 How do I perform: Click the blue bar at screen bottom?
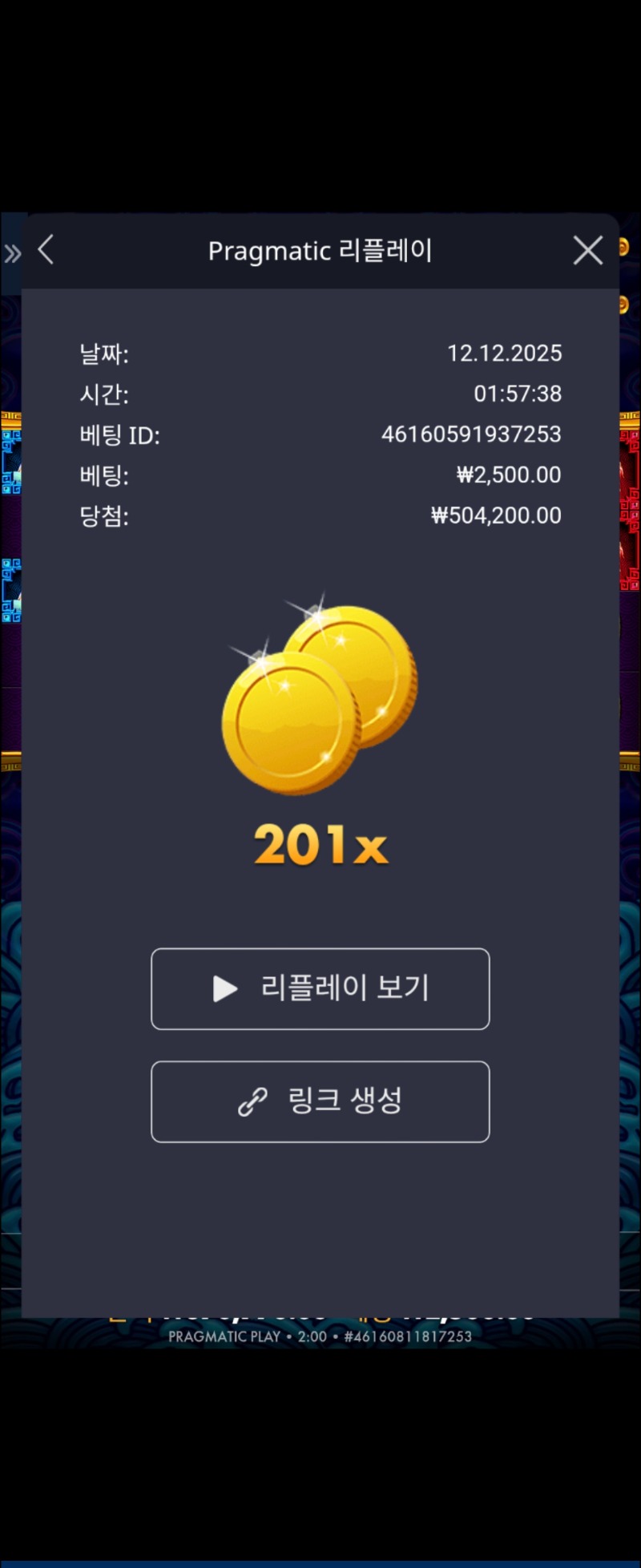coord(320,1562)
